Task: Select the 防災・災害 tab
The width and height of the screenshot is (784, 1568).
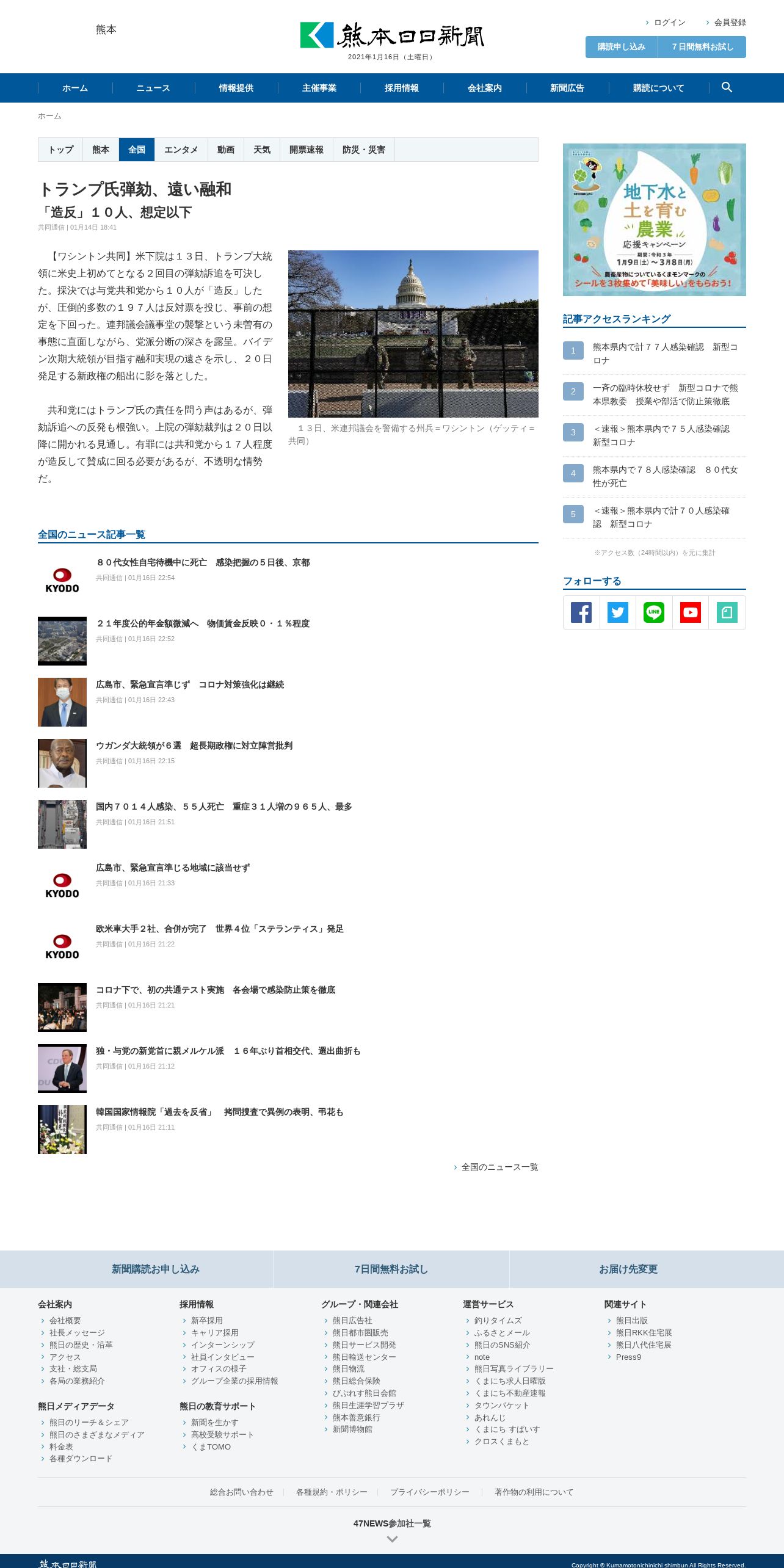Action: 364,150
